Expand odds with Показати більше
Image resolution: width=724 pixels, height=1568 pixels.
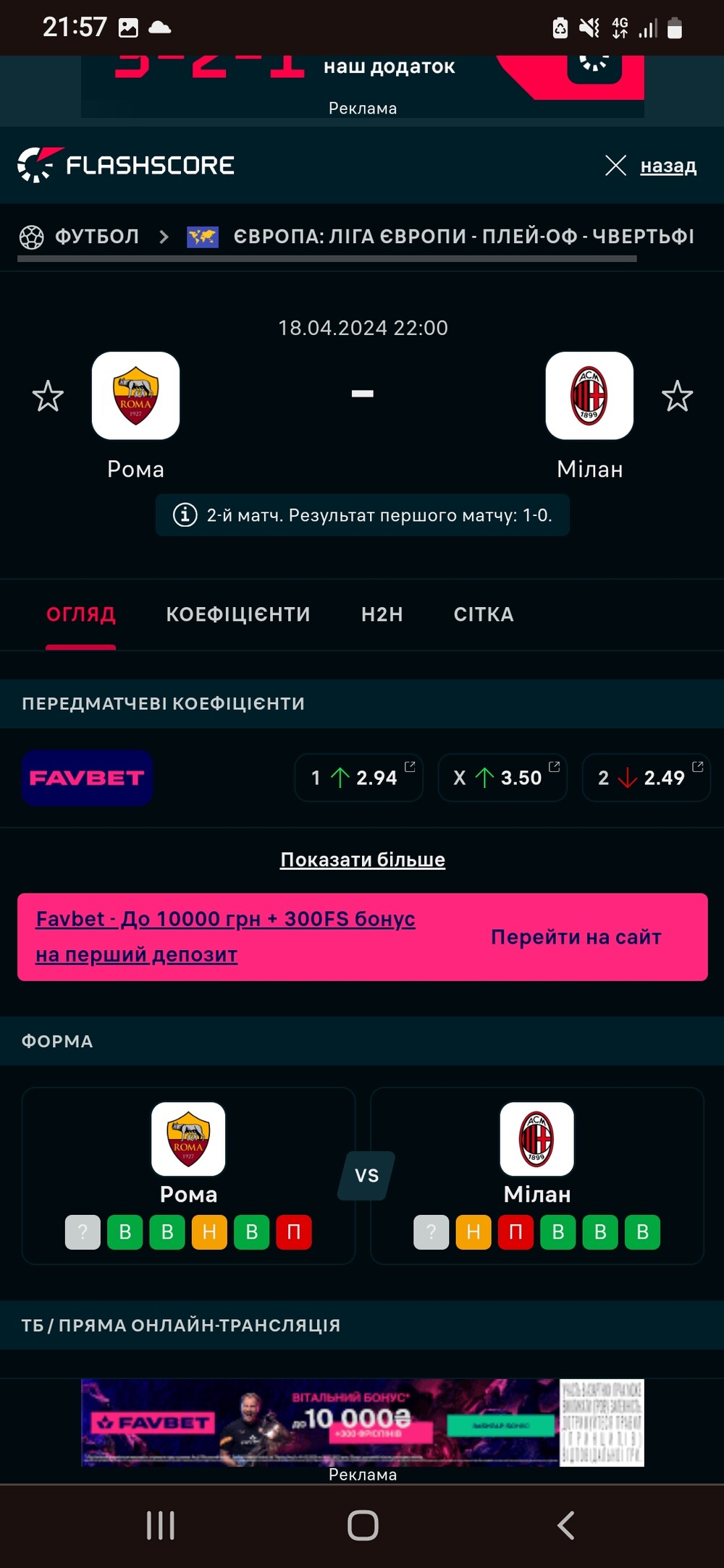point(363,860)
